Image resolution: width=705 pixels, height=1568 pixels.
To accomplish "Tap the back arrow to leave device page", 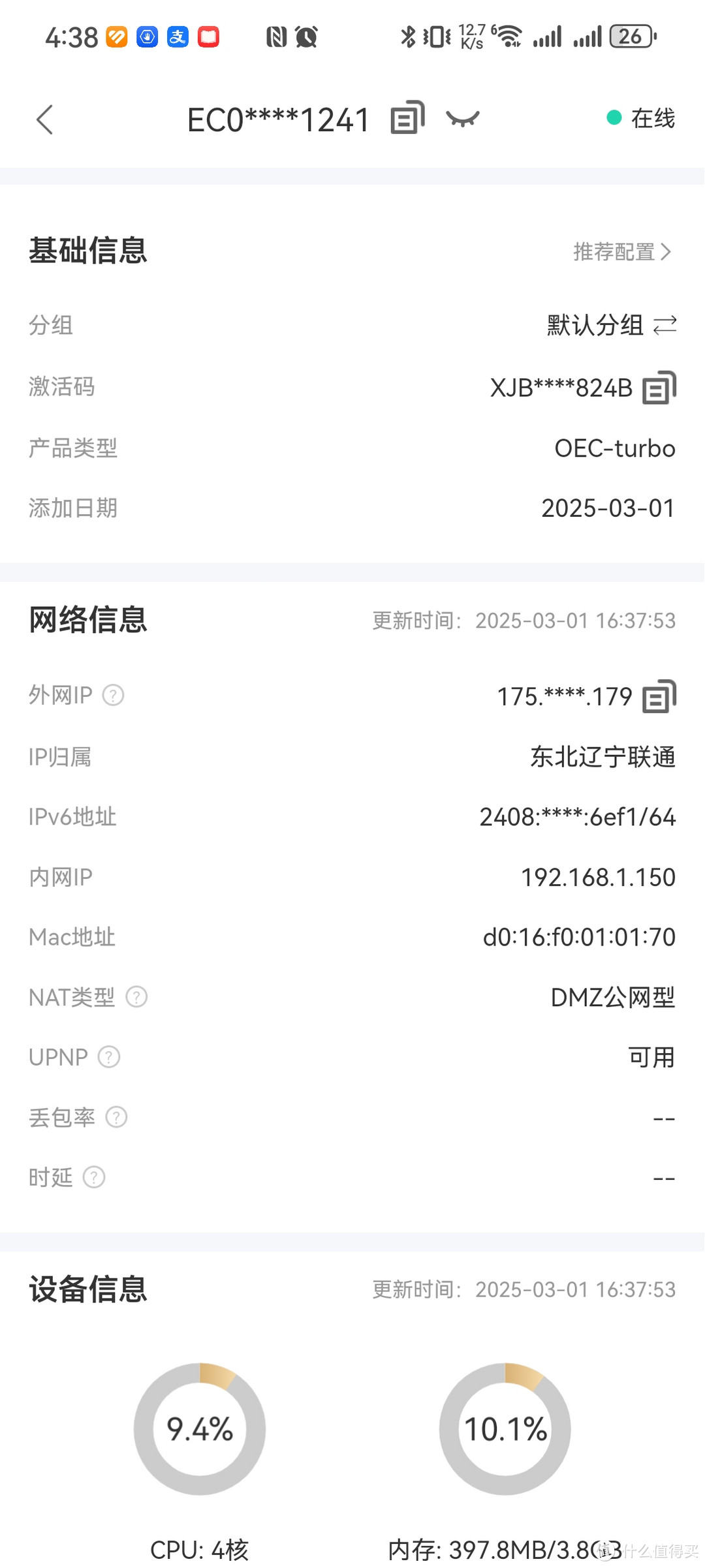I will [44, 119].
